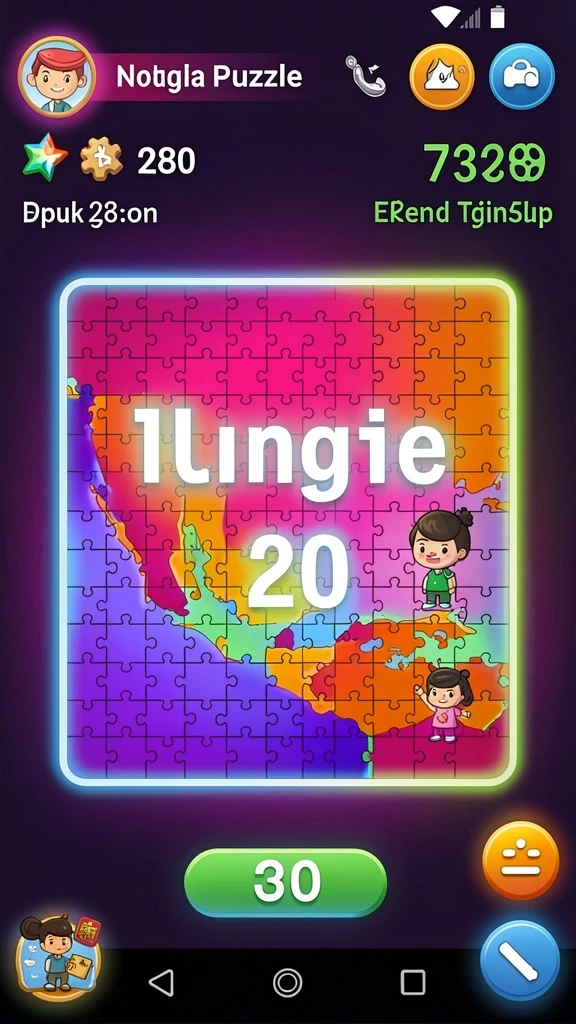
Task: Tap the blue round button in the top bar
Action: (522, 76)
